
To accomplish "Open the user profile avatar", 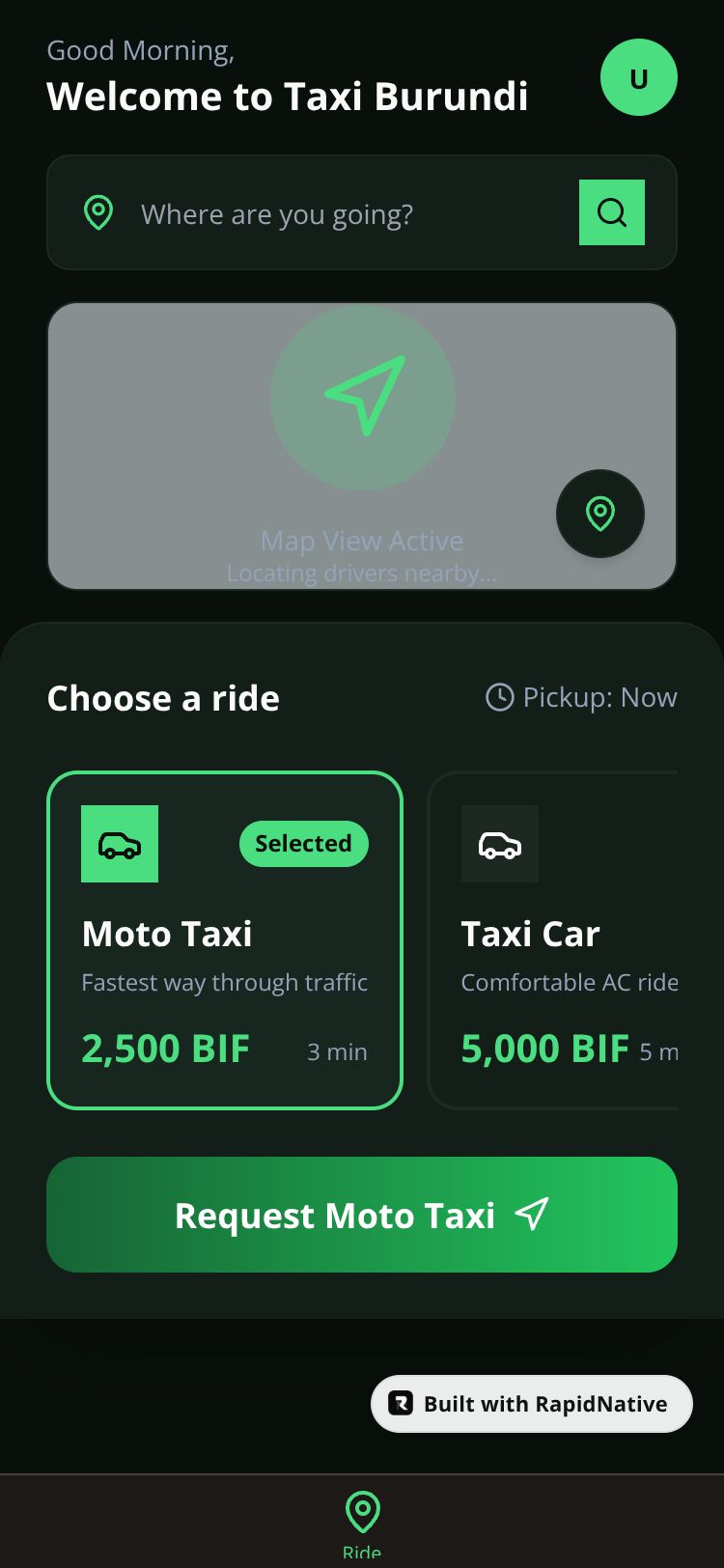I will (638, 77).
